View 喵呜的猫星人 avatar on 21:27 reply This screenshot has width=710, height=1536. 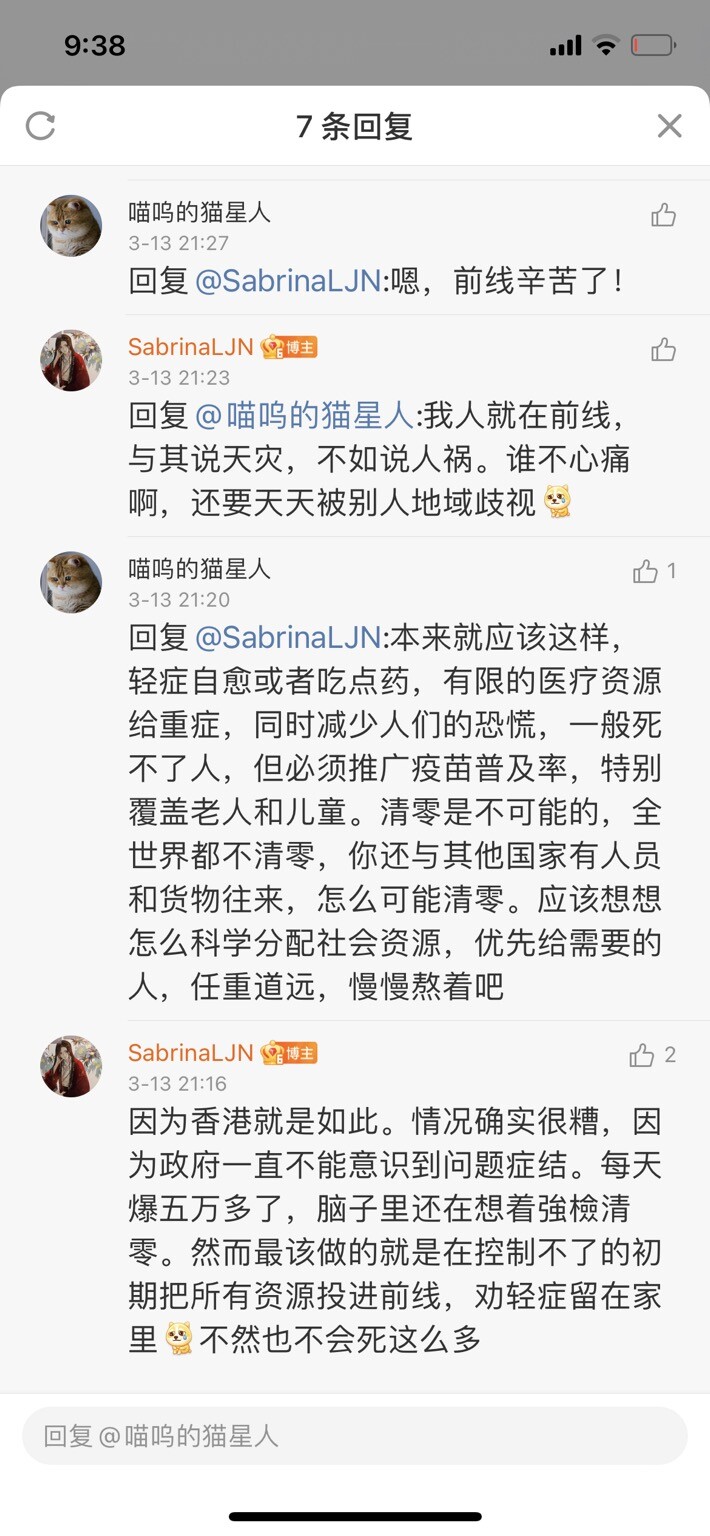[71, 226]
